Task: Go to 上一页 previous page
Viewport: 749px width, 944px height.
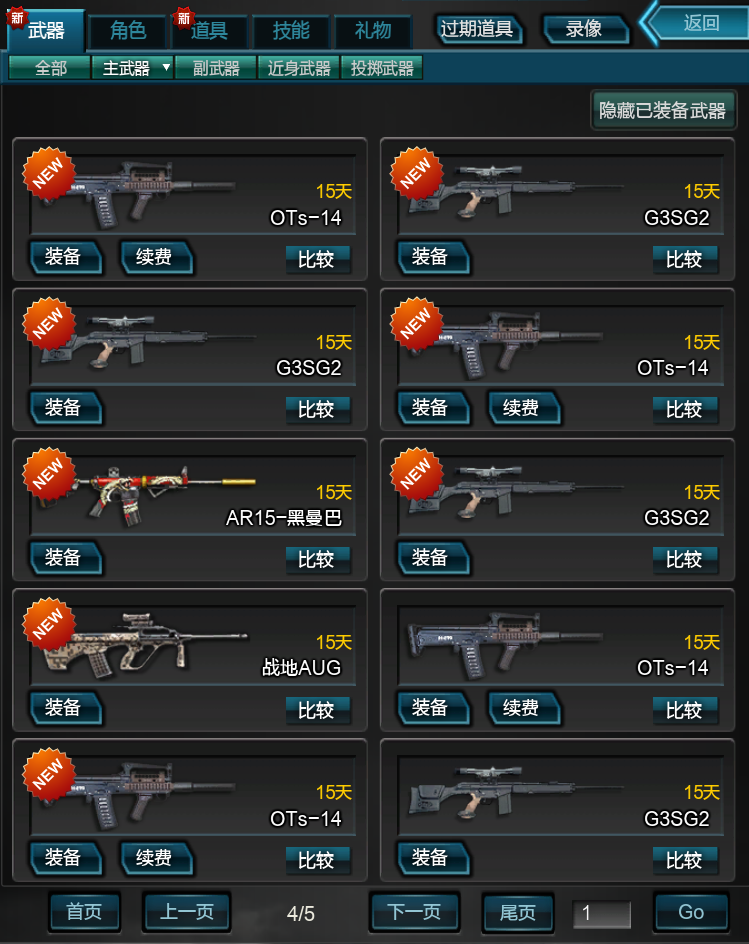Action: (187, 912)
